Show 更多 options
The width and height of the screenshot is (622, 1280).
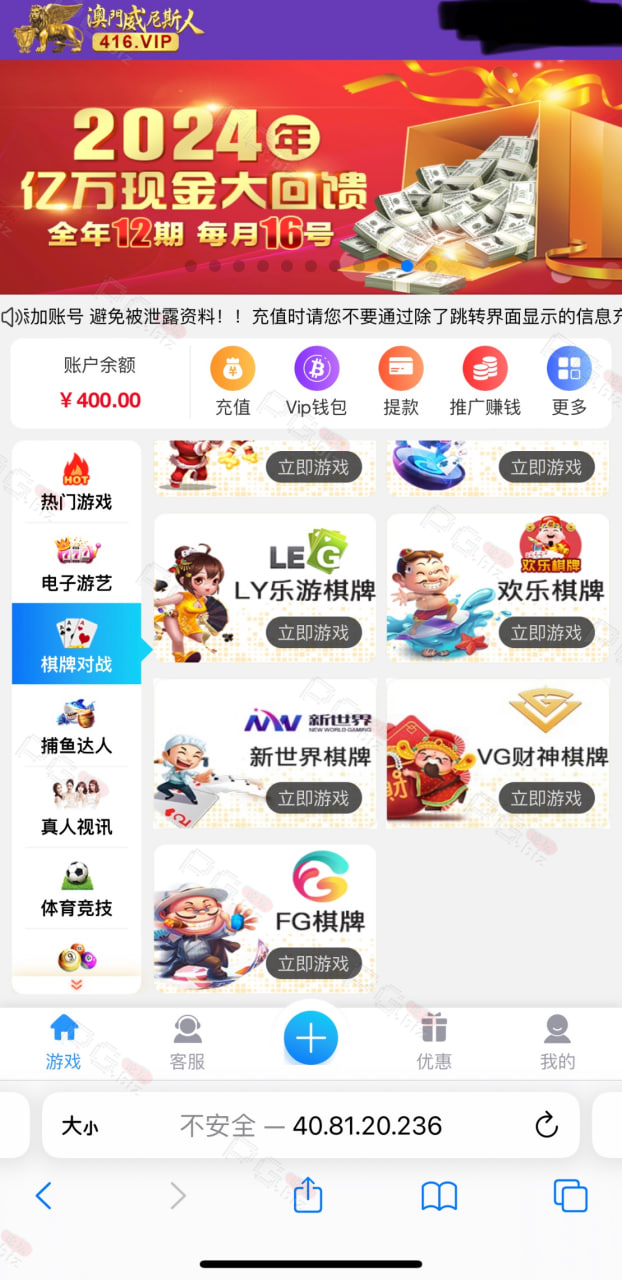(569, 382)
